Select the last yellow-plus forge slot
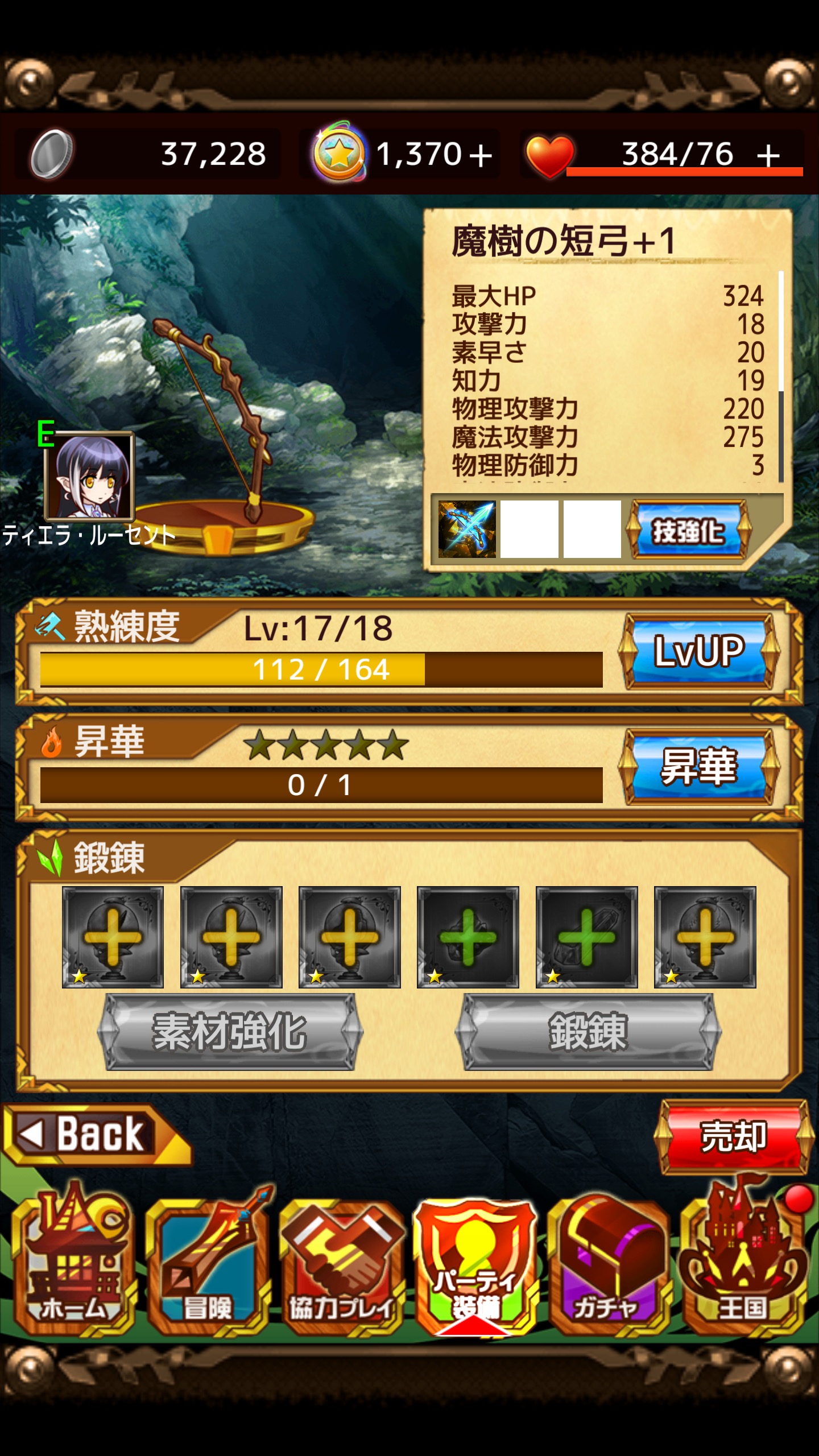The height and width of the screenshot is (1456, 819). click(x=705, y=937)
